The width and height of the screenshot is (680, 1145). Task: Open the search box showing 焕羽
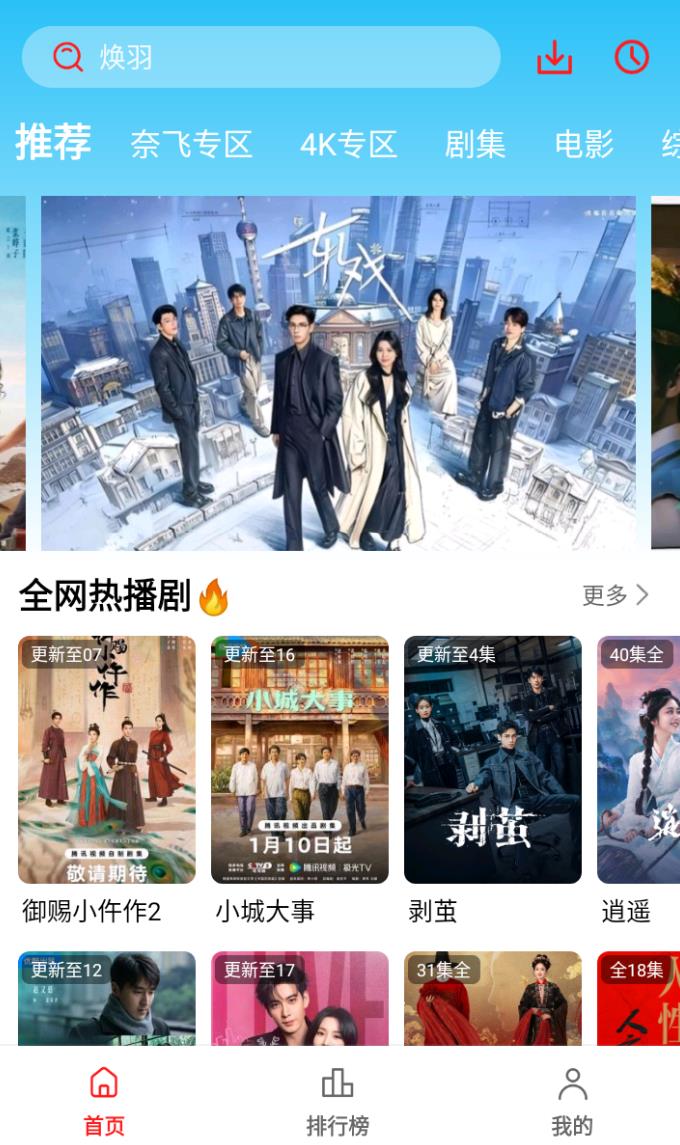[x=260, y=57]
